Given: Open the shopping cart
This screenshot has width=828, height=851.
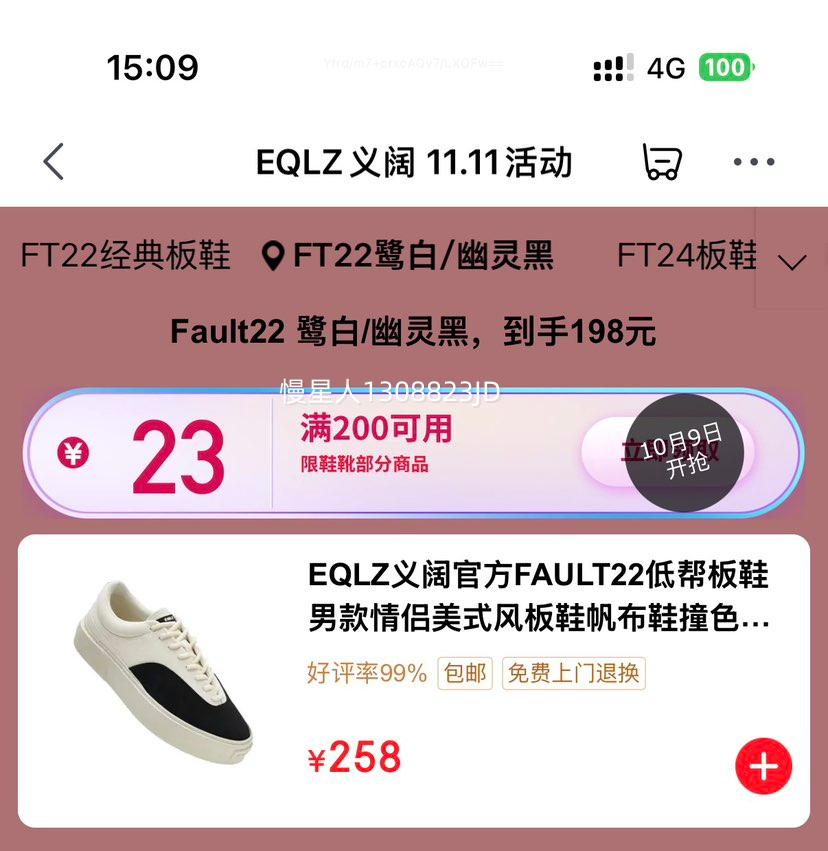Looking at the screenshot, I should [661, 162].
